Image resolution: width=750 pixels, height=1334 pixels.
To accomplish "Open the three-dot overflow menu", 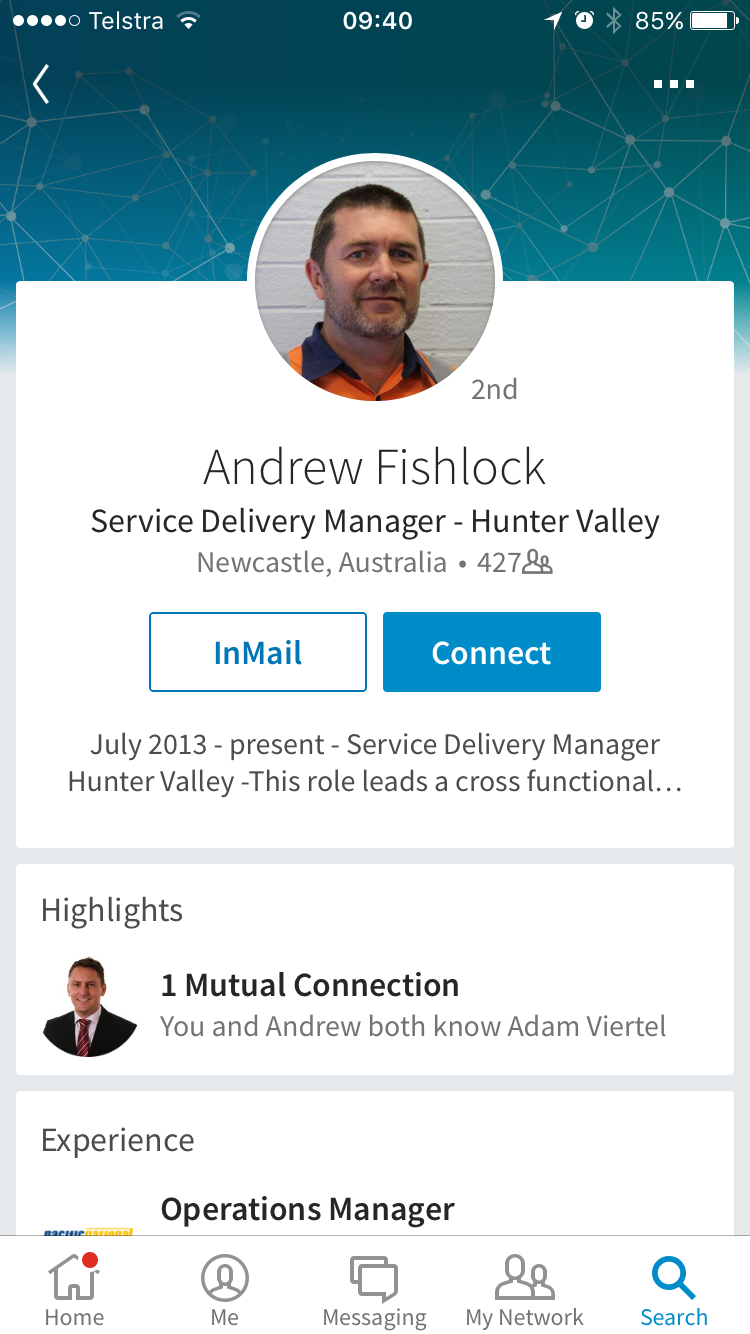I will click(674, 84).
